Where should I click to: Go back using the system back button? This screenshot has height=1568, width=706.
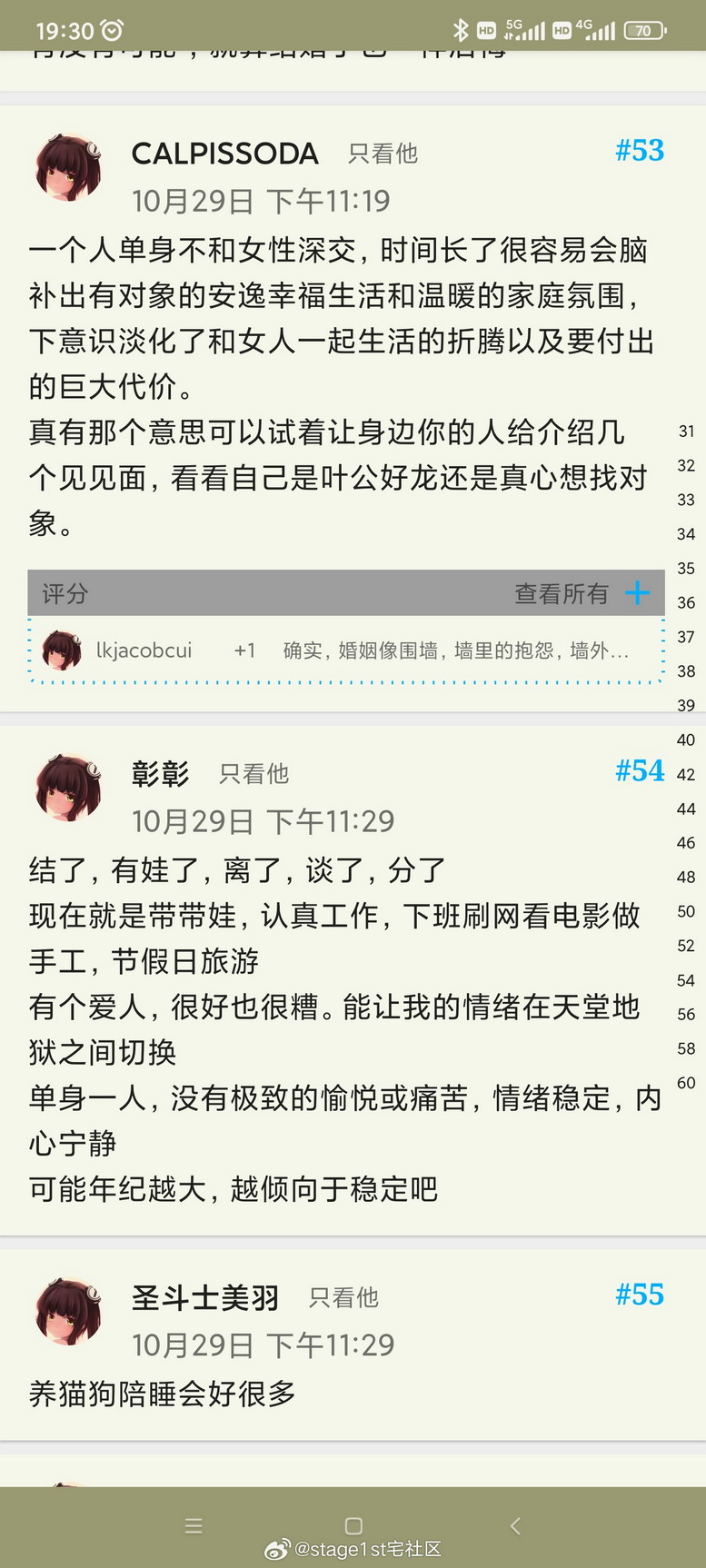pos(515,1525)
